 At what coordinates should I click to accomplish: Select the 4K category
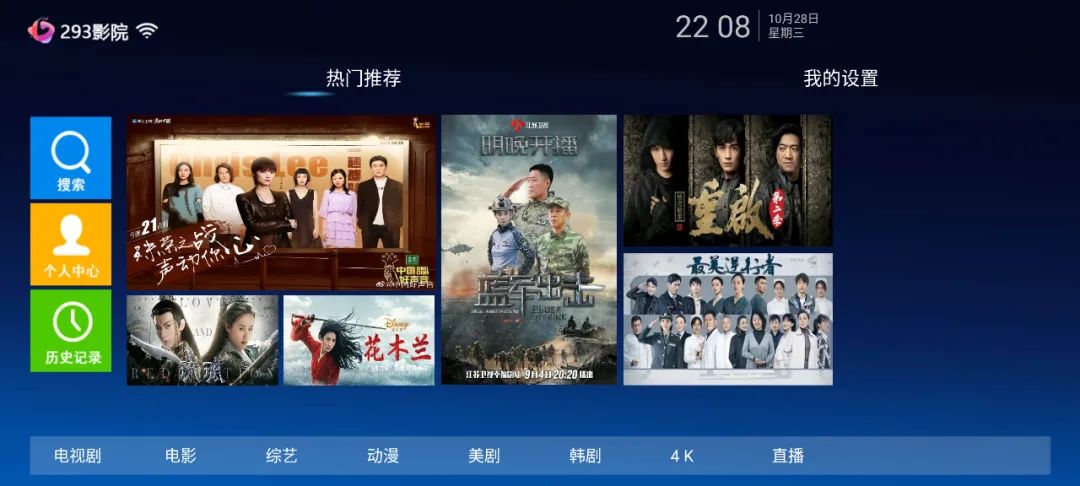point(682,456)
